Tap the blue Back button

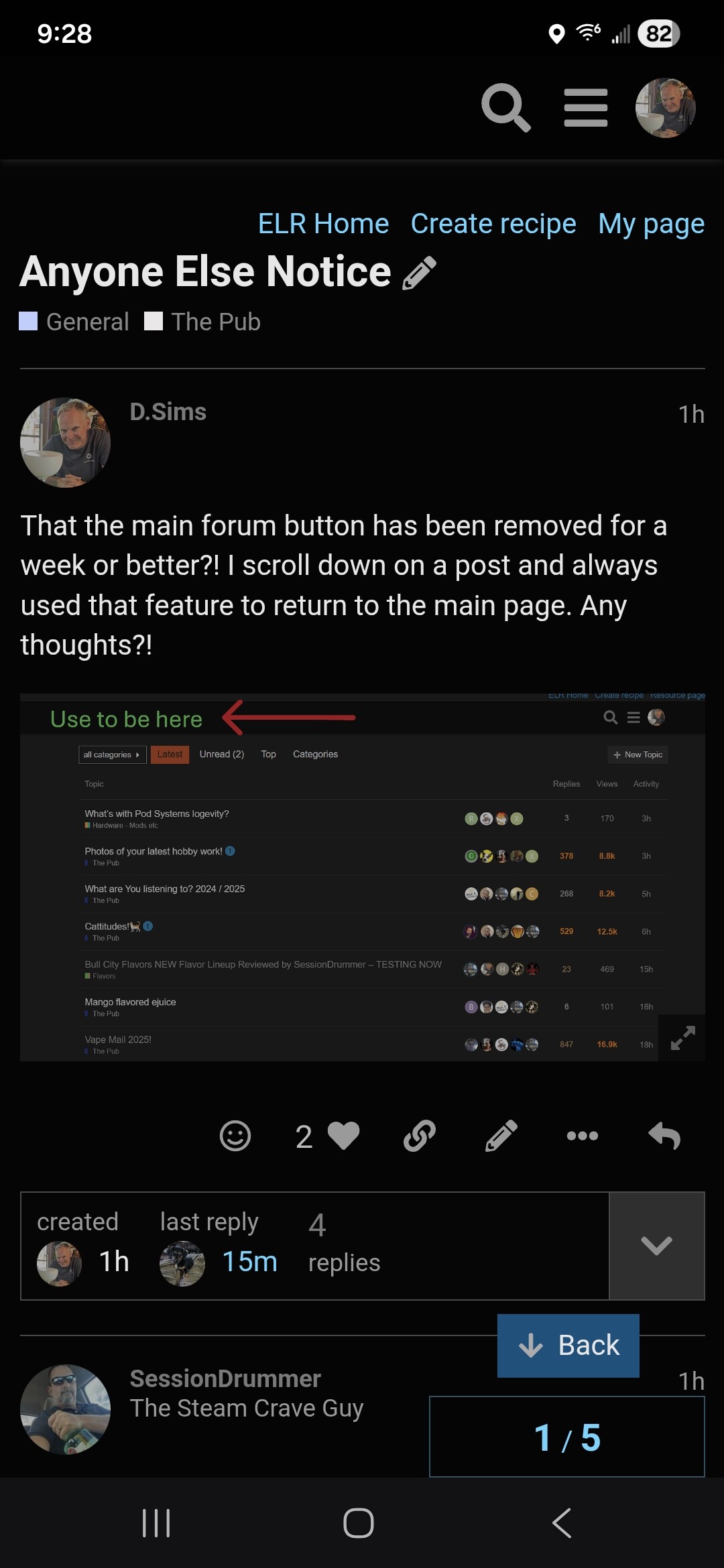click(x=568, y=1346)
